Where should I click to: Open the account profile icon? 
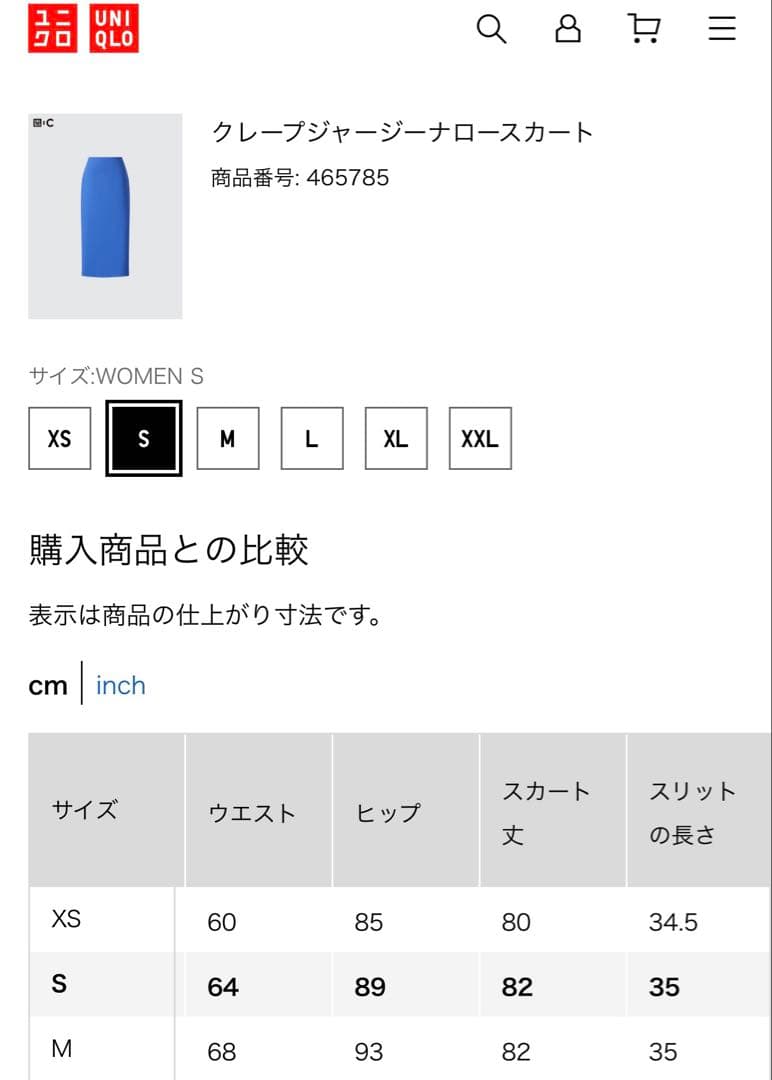coord(568,30)
